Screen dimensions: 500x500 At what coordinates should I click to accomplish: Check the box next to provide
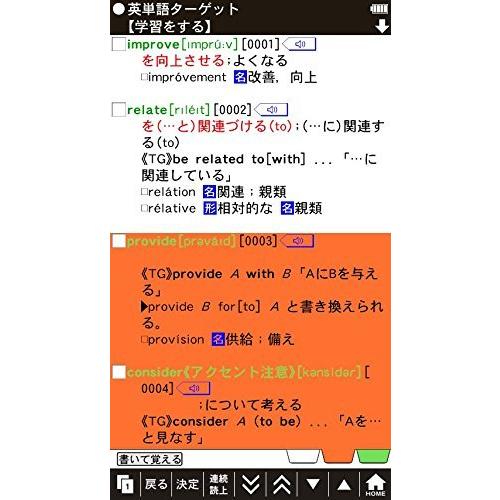[119, 241]
